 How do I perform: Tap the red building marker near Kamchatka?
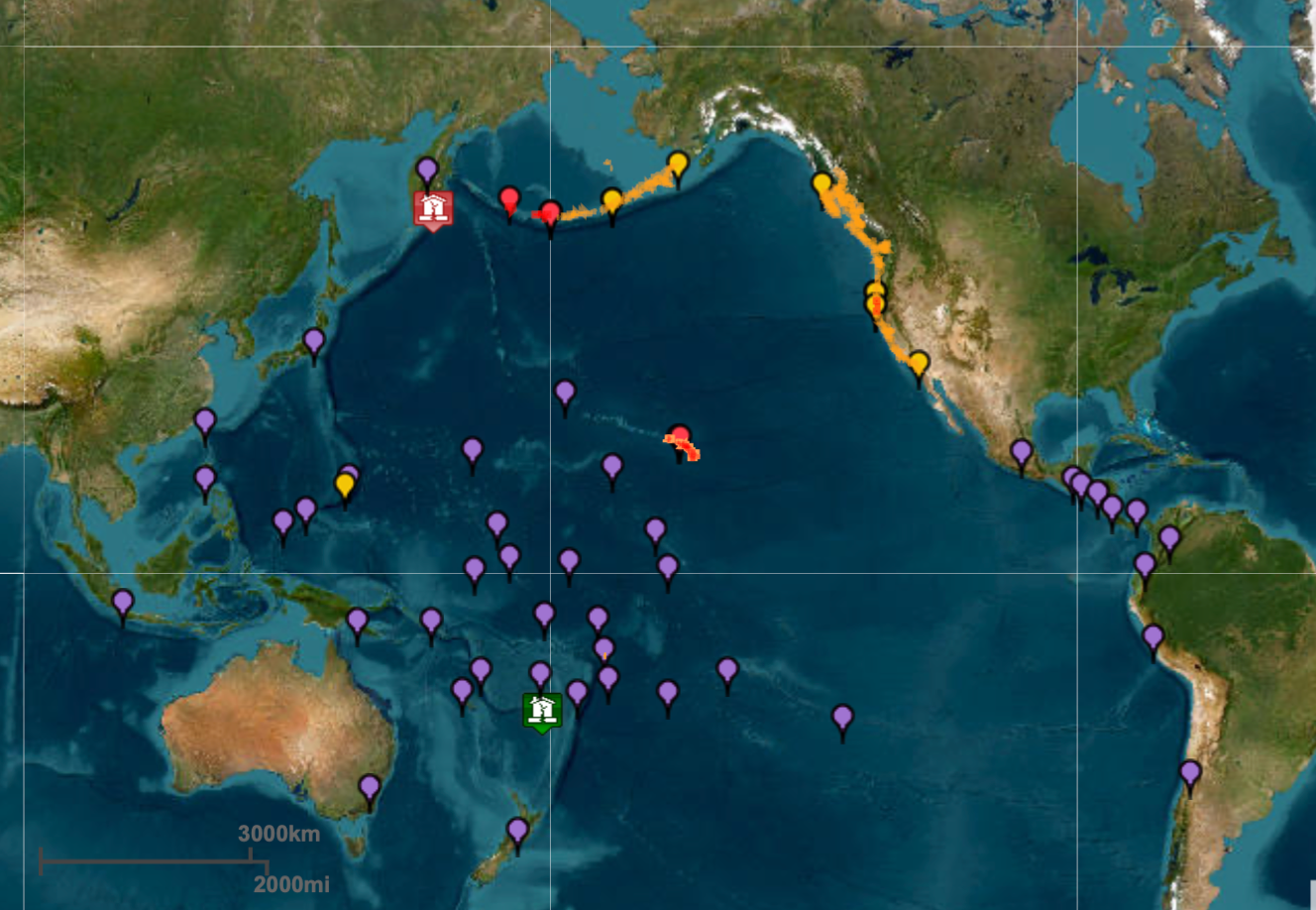coord(433,208)
